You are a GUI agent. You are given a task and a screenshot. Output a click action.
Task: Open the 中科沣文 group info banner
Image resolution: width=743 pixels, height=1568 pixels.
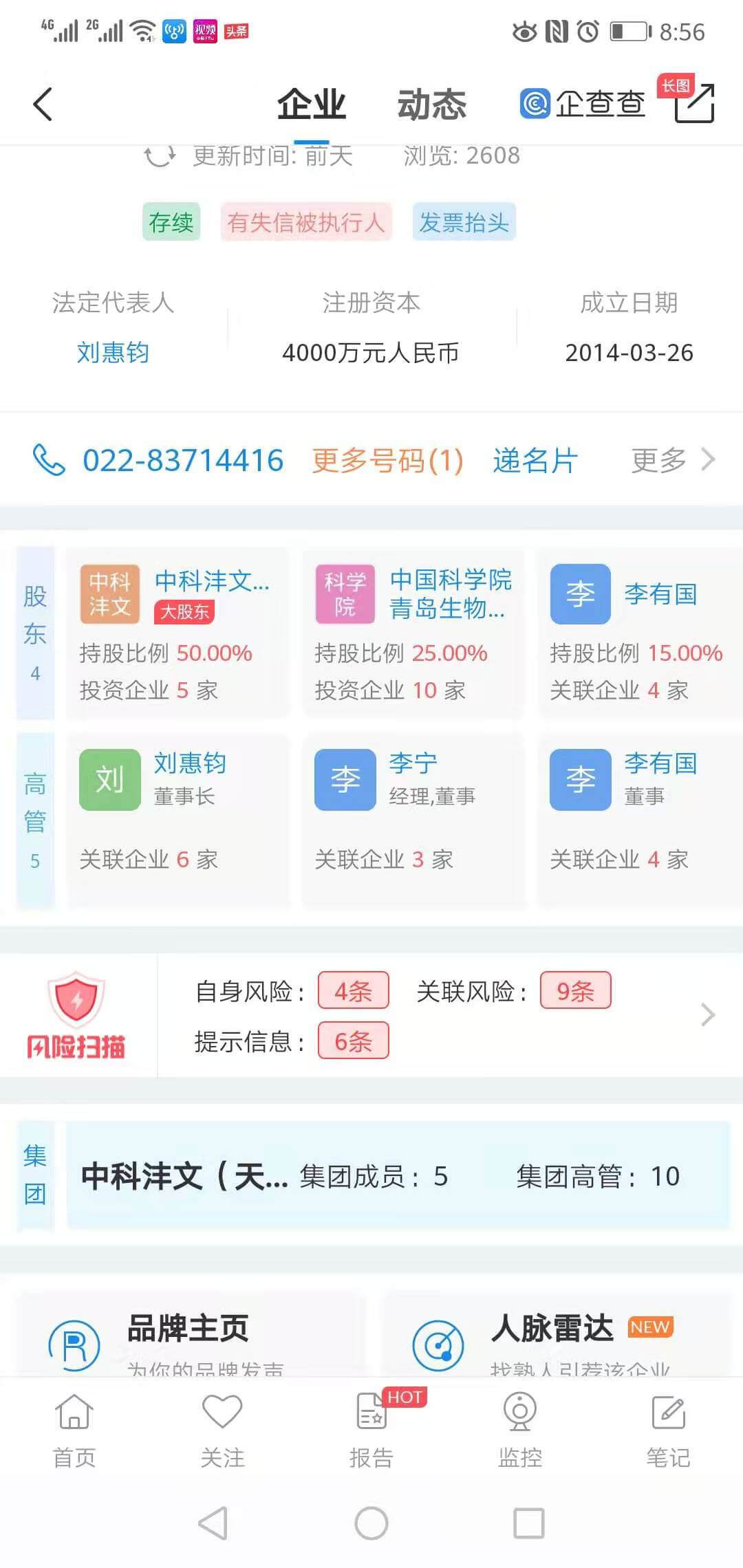396,1176
